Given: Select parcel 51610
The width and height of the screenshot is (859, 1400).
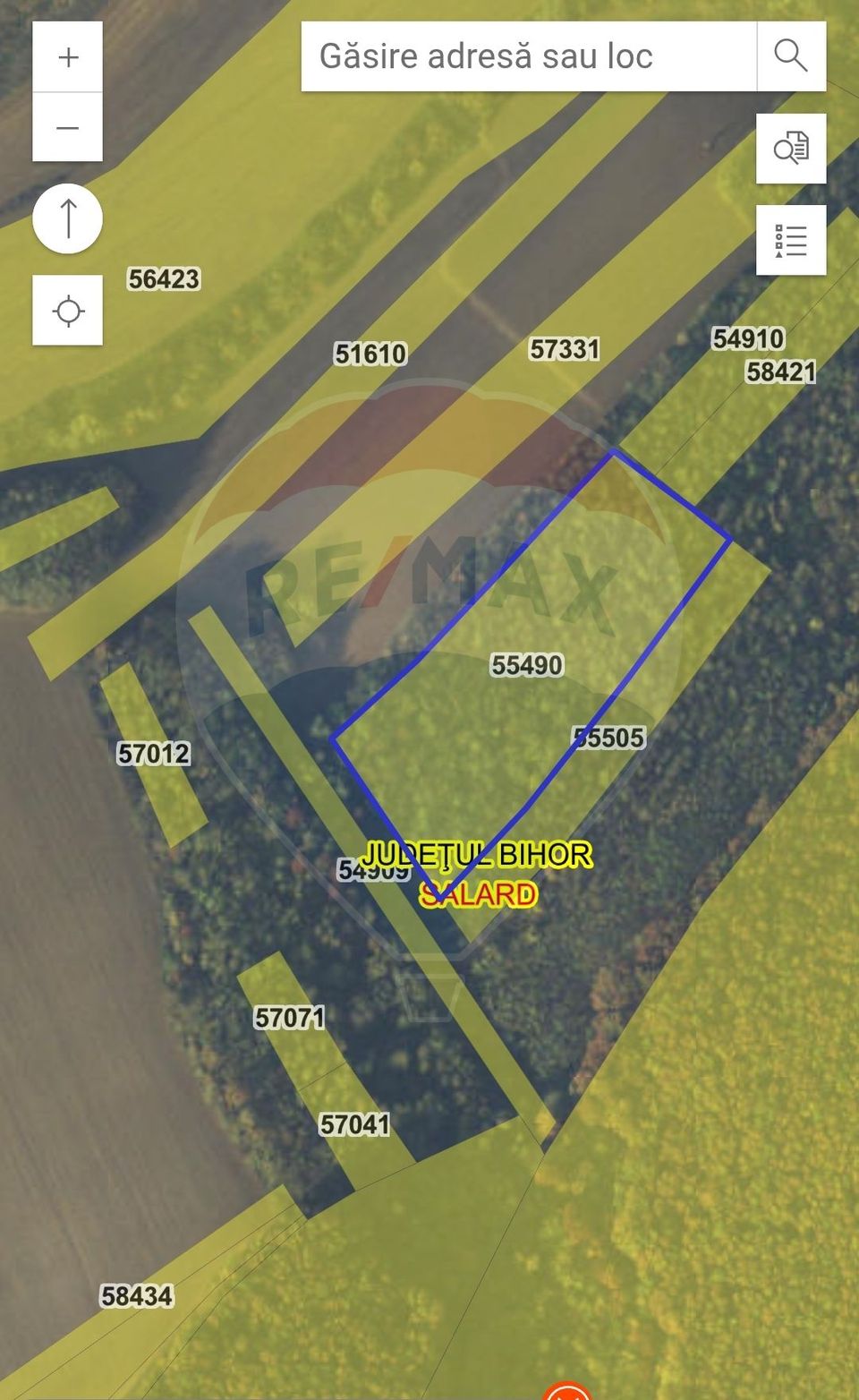Looking at the screenshot, I should click(372, 354).
